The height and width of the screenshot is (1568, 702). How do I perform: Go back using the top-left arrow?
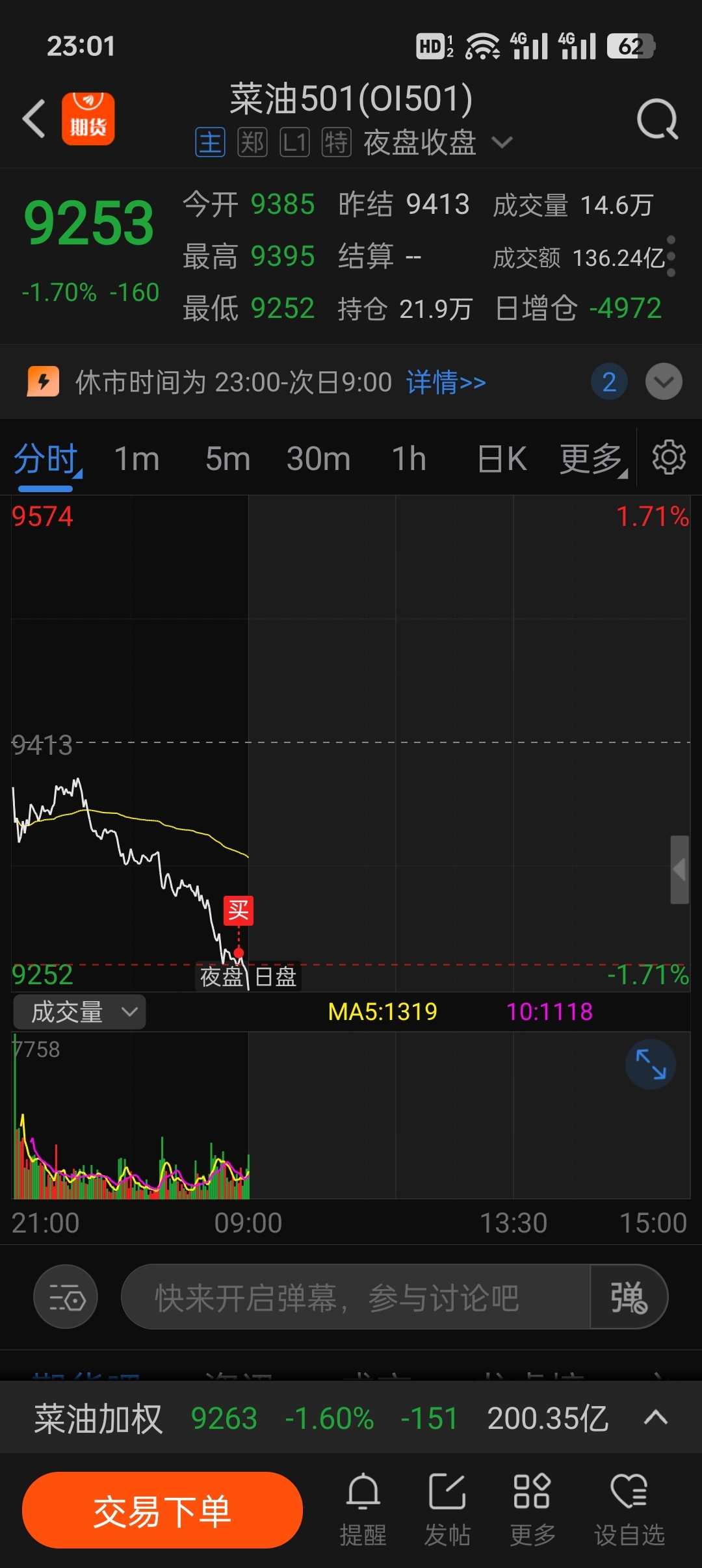(34, 119)
